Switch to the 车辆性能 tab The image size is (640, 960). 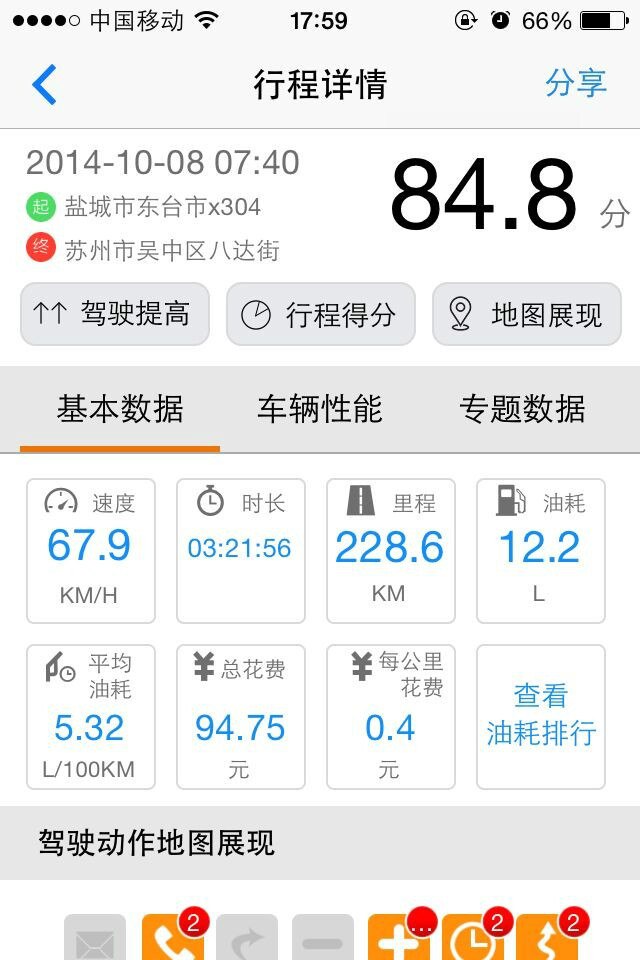(320, 409)
